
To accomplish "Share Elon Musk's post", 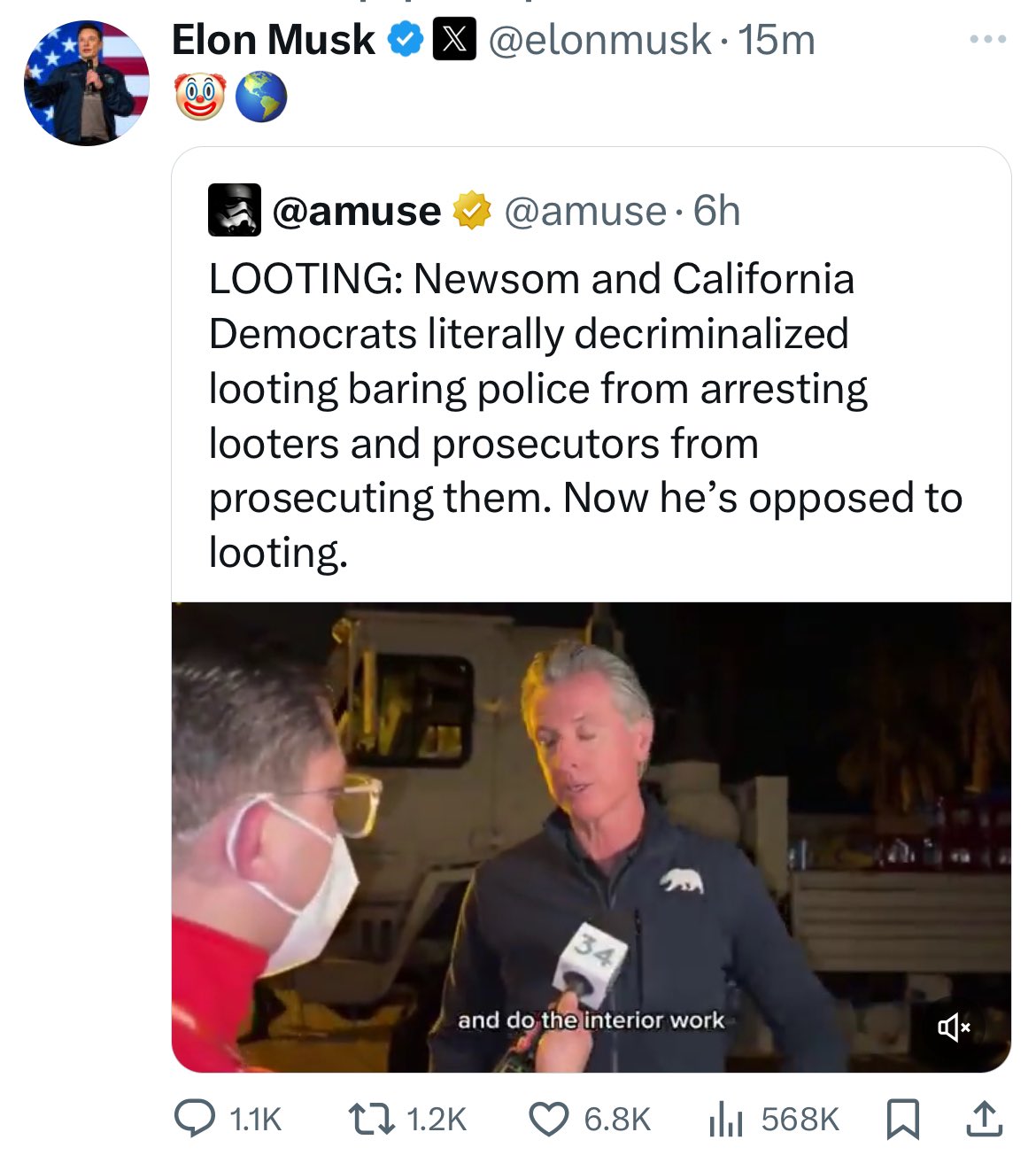I will 983,1119.
